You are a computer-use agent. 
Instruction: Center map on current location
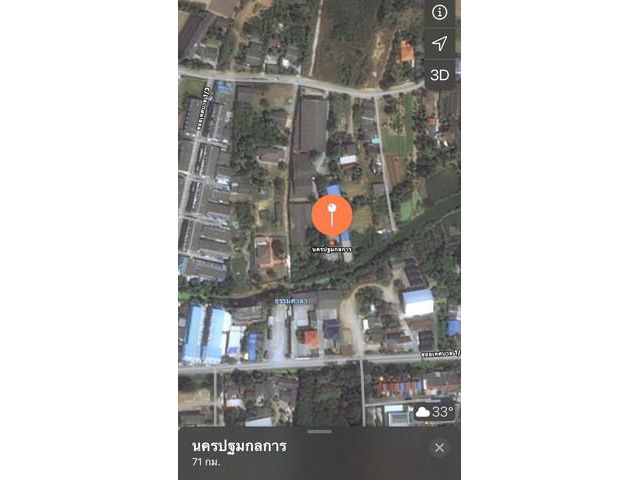tap(439, 43)
